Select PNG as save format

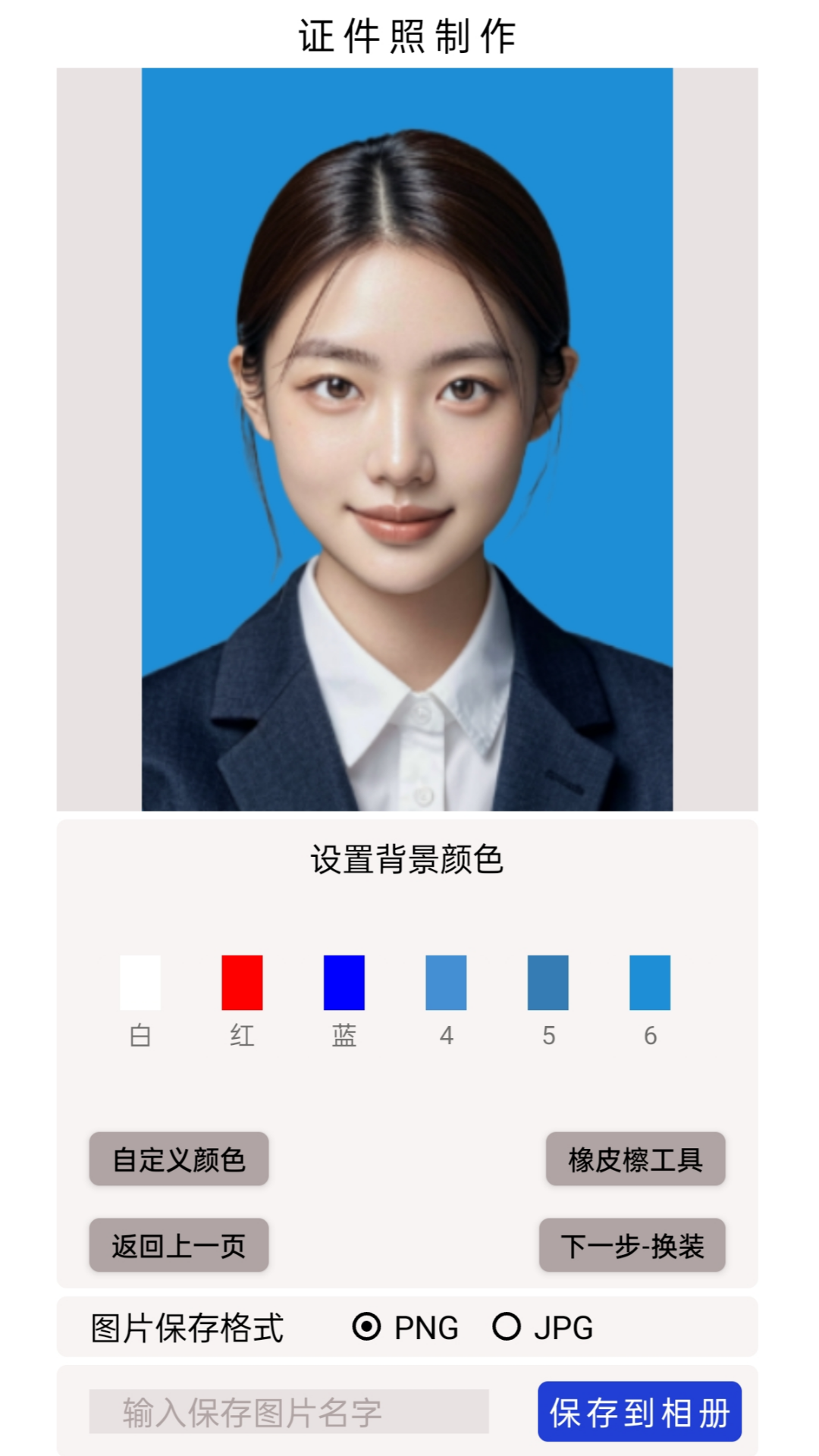pos(406,1327)
